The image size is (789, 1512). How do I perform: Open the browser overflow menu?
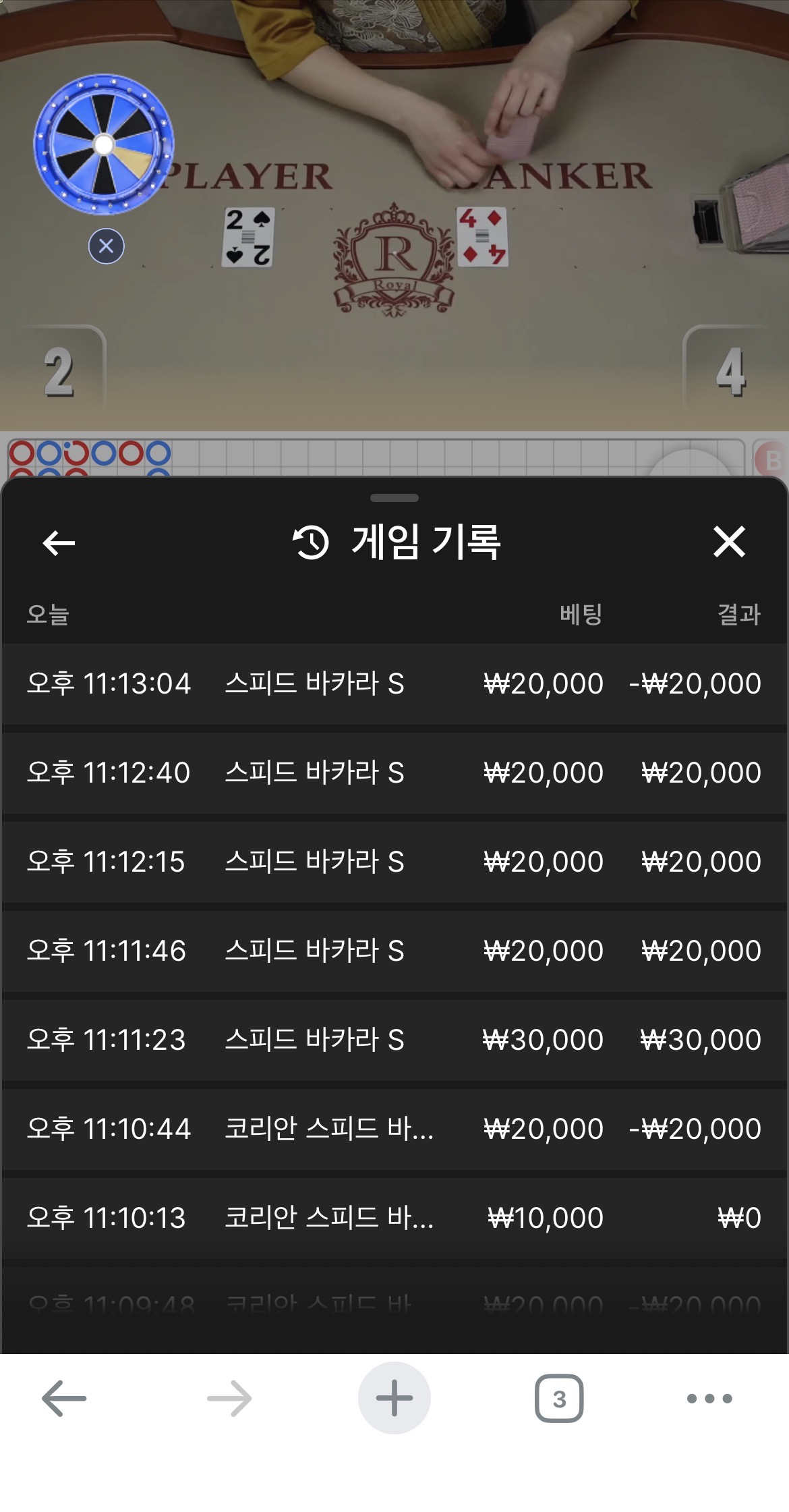coord(709,1398)
